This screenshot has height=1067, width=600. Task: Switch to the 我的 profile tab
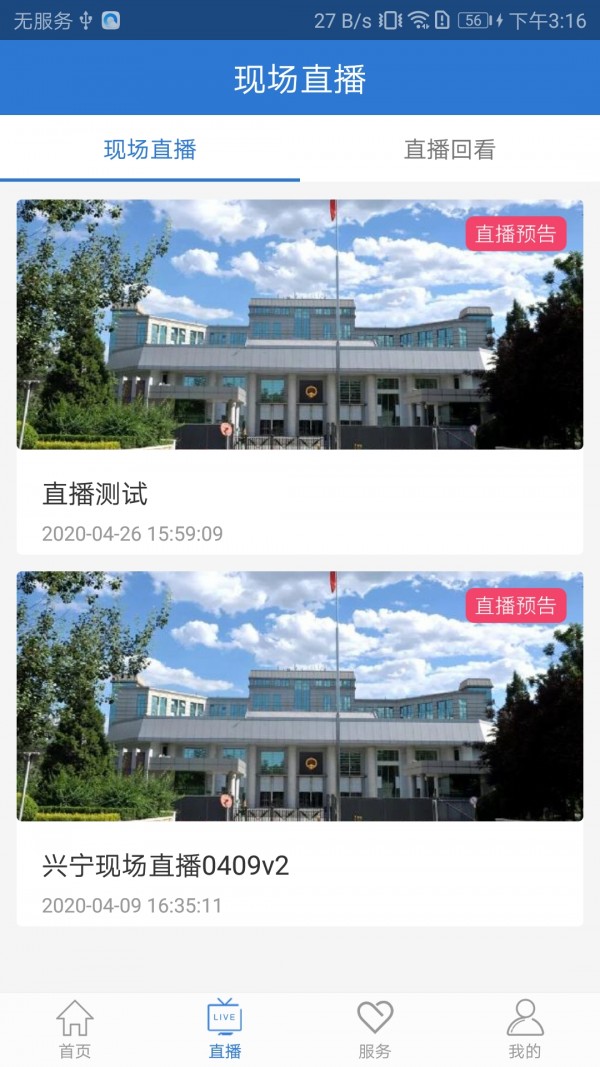pyautogui.click(x=524, y=1029)
